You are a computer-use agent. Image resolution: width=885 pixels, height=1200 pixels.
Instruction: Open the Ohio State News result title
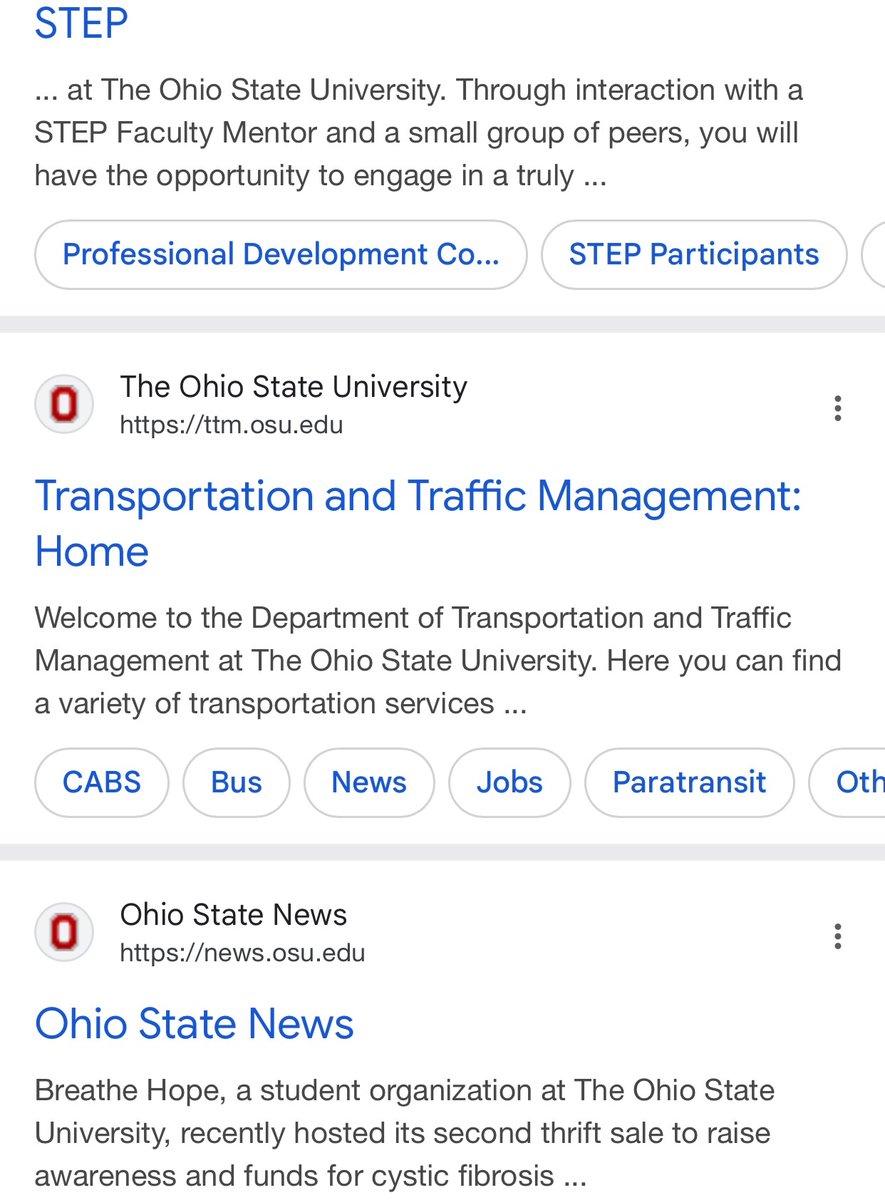(x=194, y=1023)
